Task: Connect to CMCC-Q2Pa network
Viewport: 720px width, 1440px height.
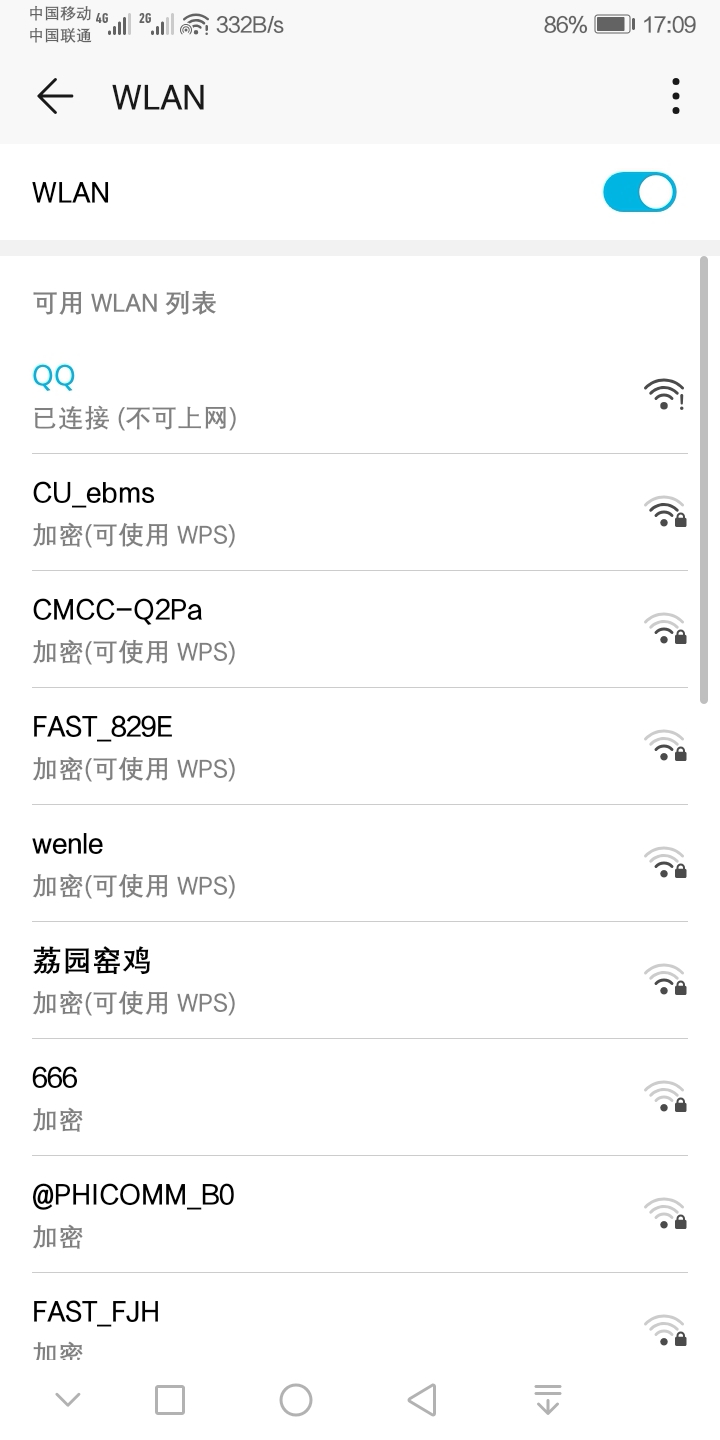Action: point(360,629)
